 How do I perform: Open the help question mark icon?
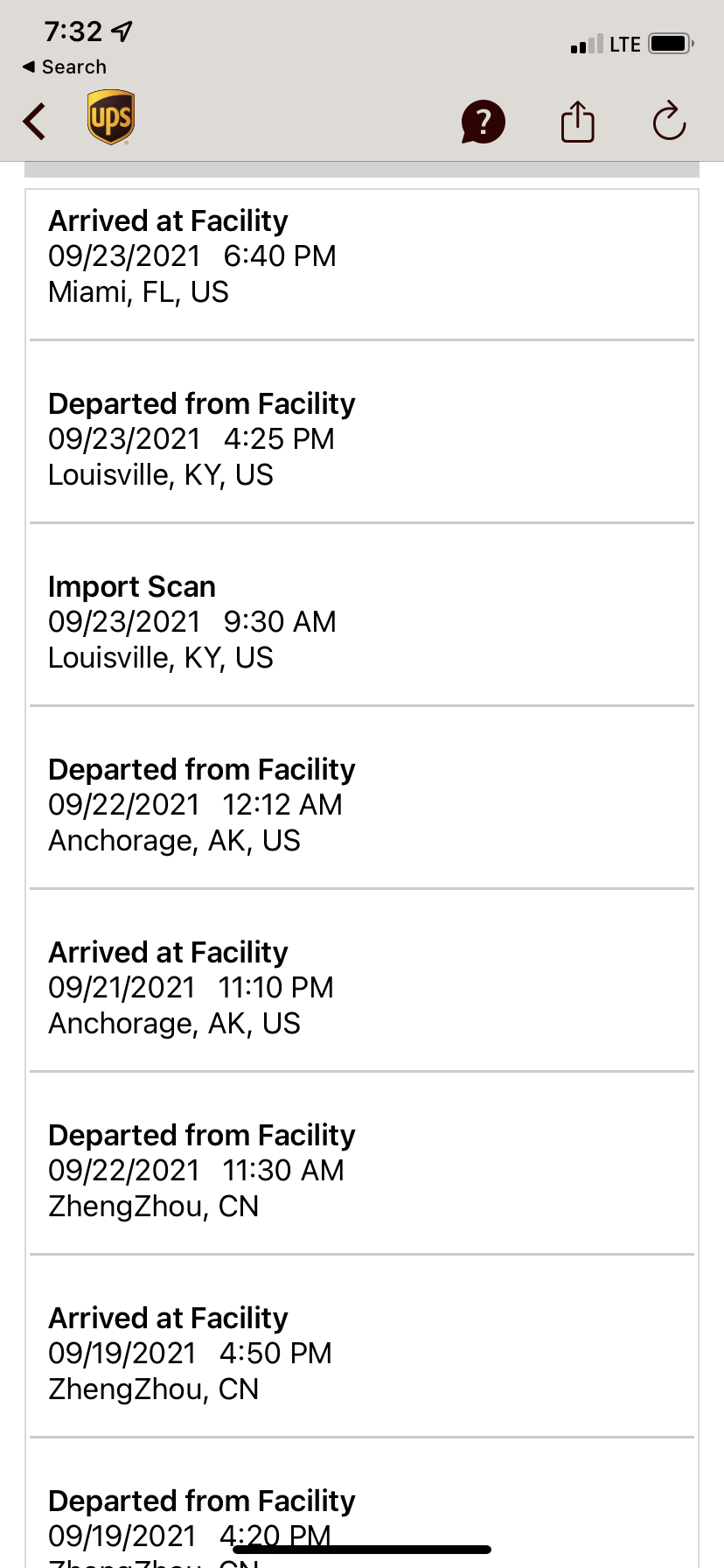(483, 122)
